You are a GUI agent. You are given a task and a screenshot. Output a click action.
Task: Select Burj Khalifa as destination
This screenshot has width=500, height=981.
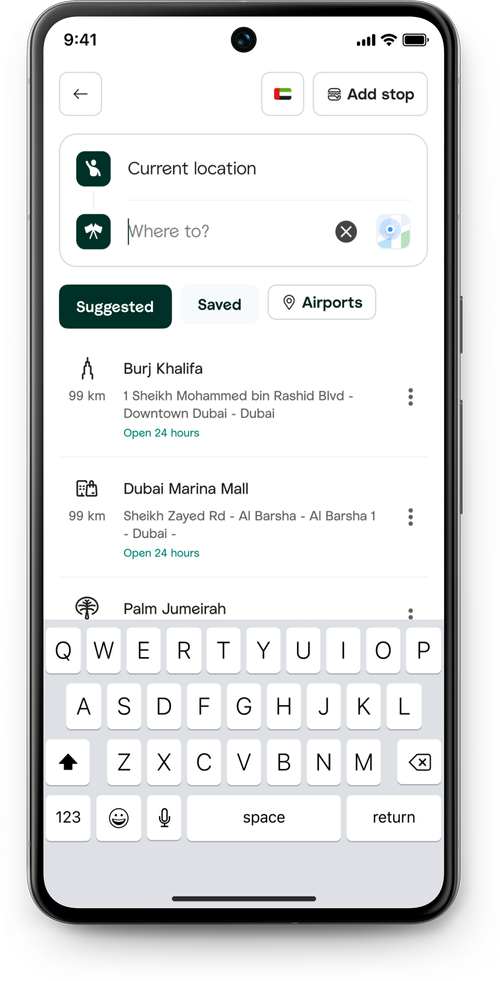(243, 397)
